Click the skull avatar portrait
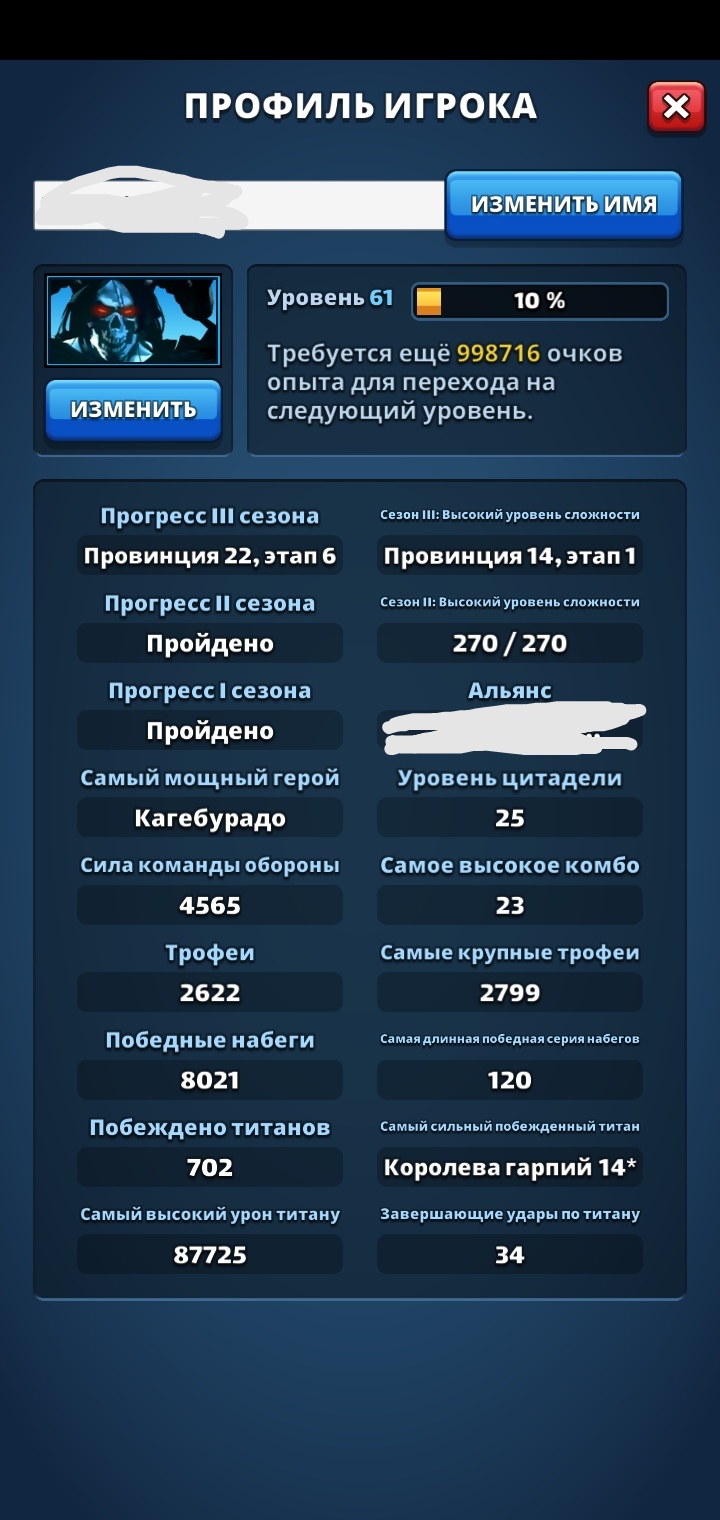The image size is (720, 1520). coord(132,318)
